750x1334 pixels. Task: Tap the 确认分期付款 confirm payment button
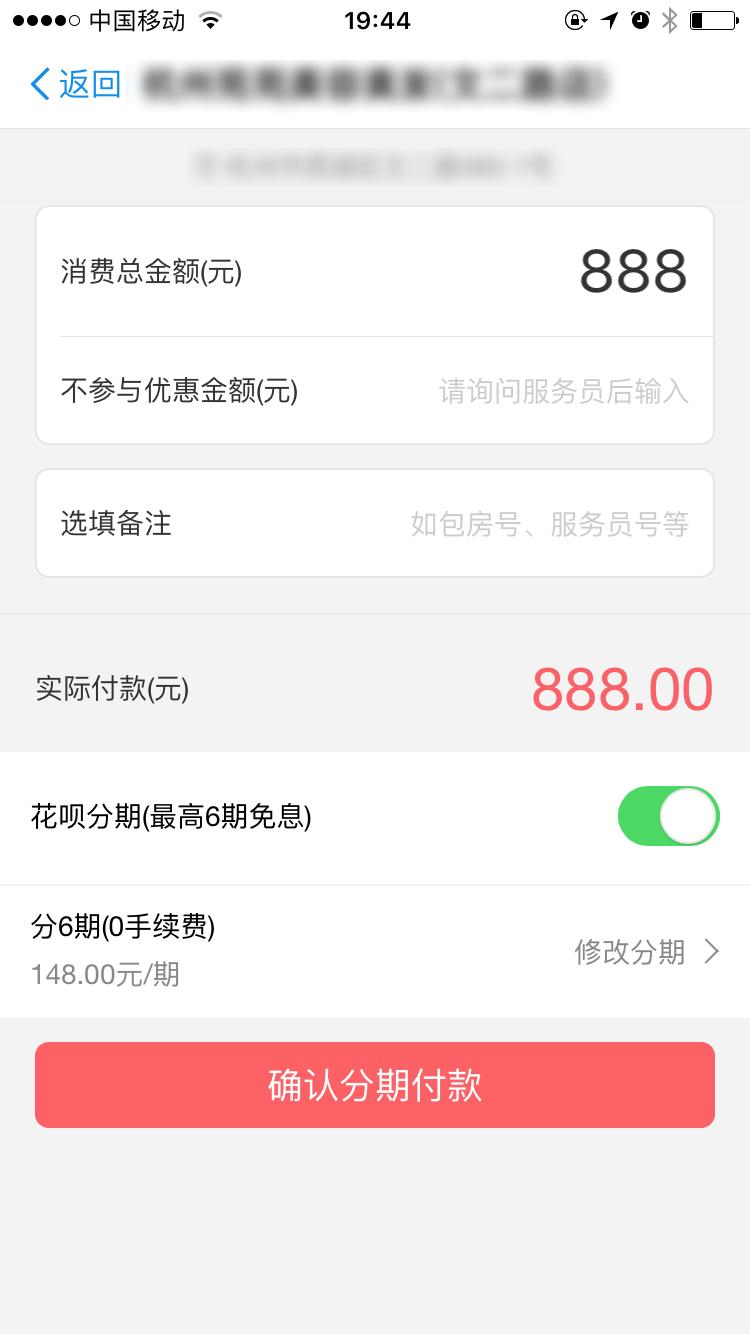pyautogui.click(x=375, y=1084)
